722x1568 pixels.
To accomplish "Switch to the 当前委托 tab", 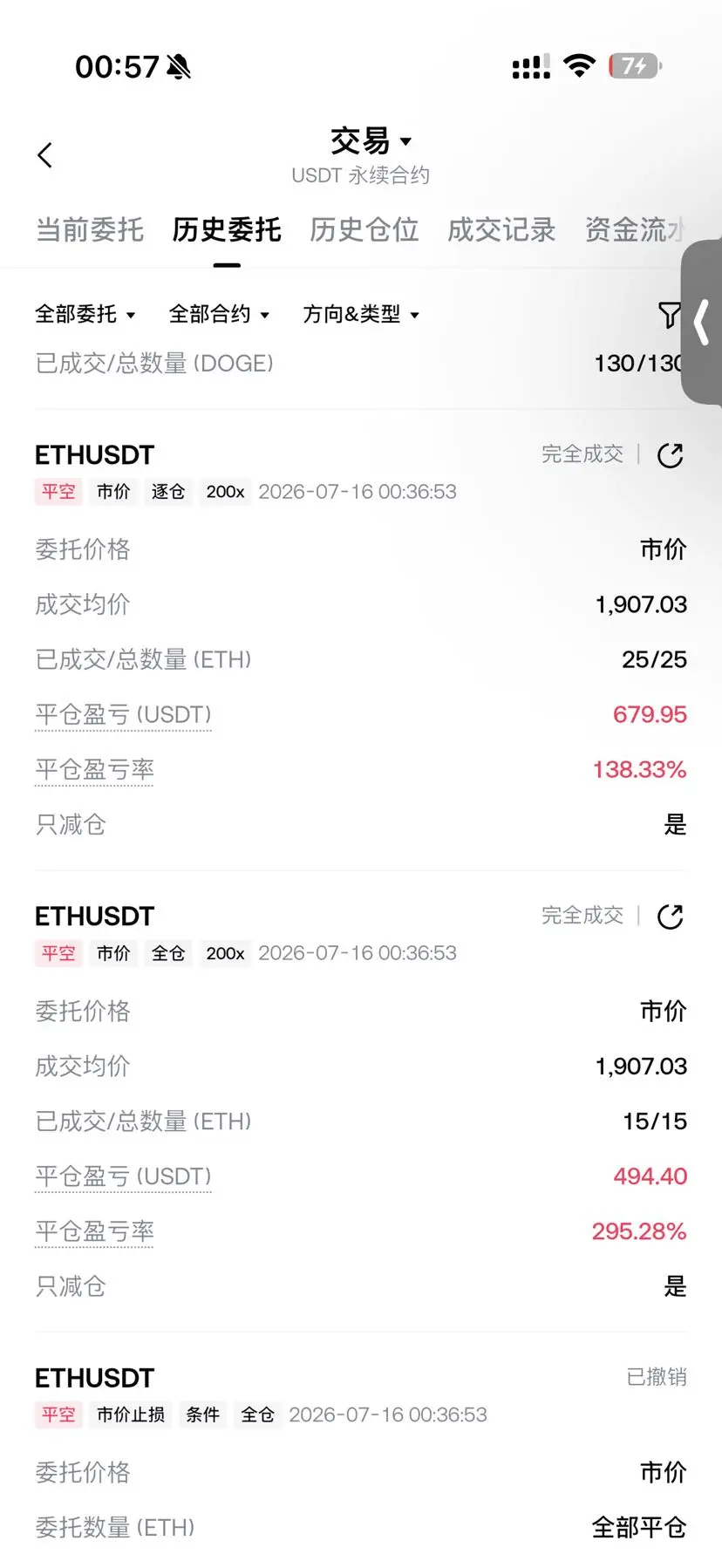I will 89,230.
